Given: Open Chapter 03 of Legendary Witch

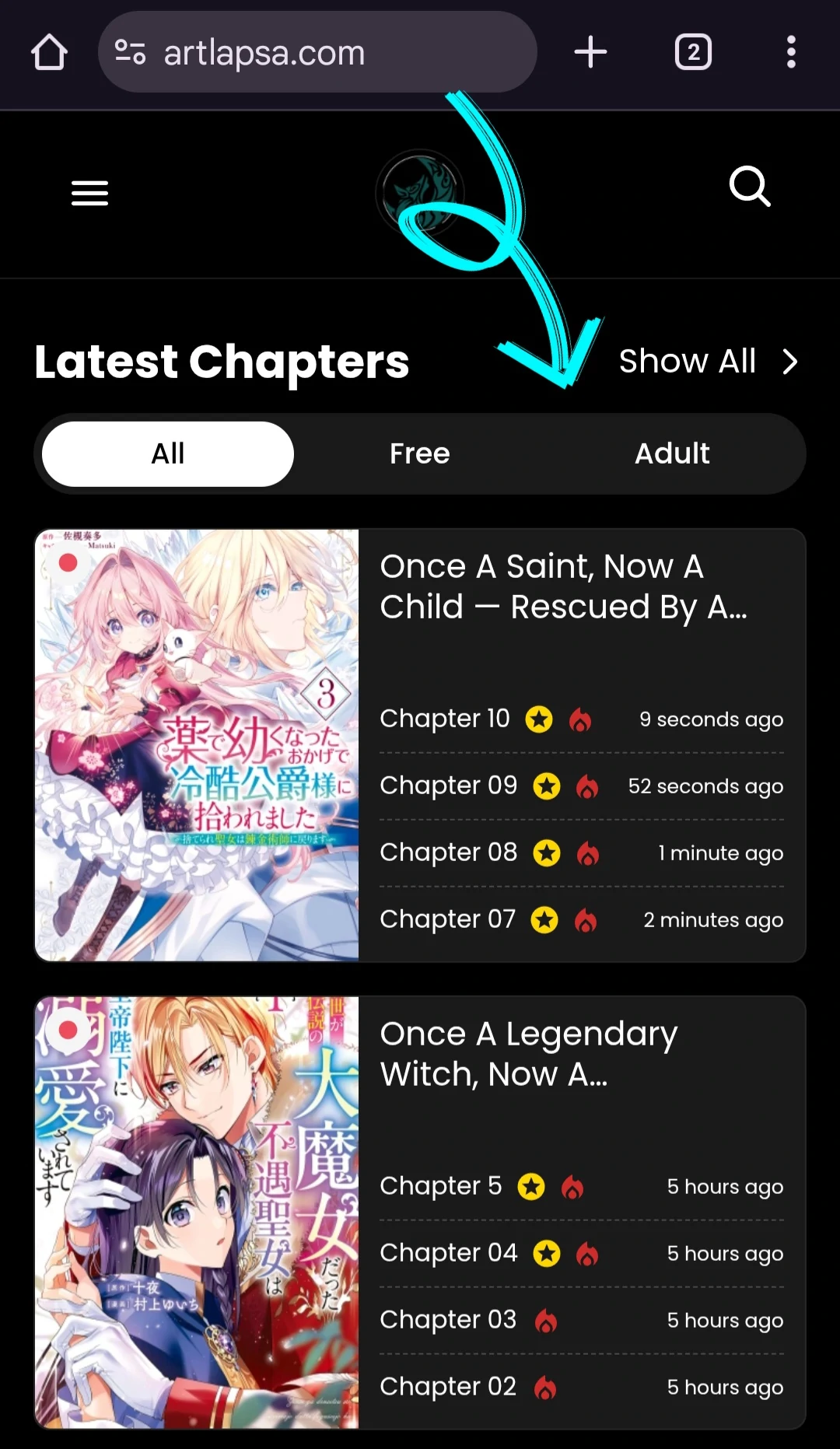Looking at the screenshot, I should [448, 1320].
